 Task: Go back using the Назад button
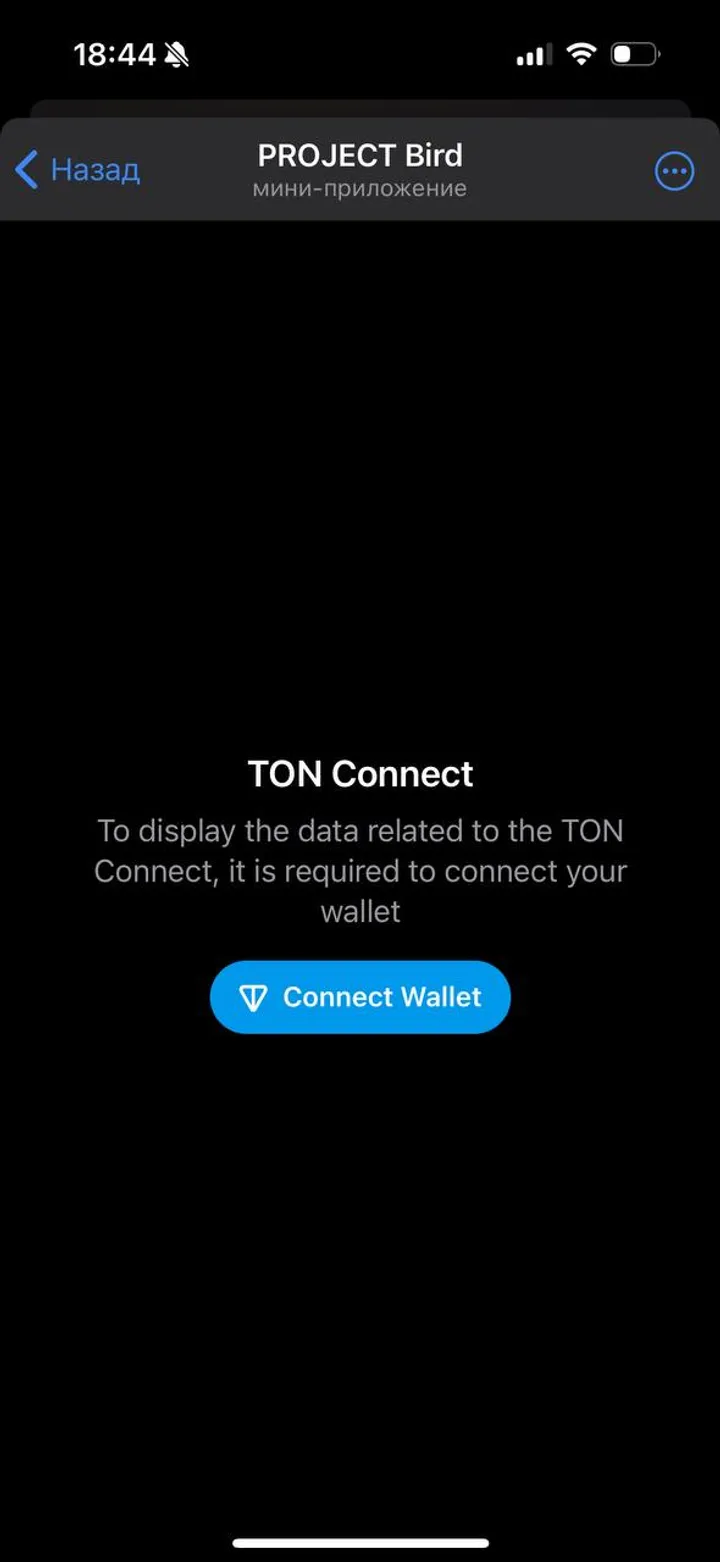[78, 170]
